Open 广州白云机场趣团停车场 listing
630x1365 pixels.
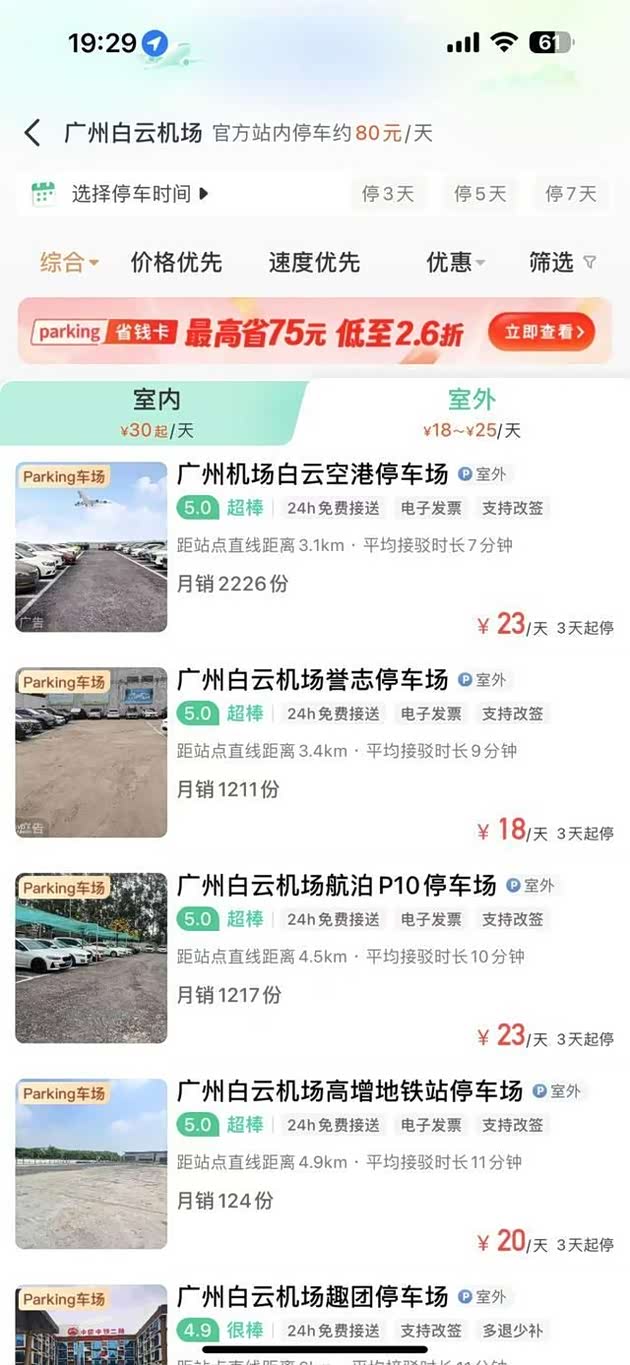312,1297
